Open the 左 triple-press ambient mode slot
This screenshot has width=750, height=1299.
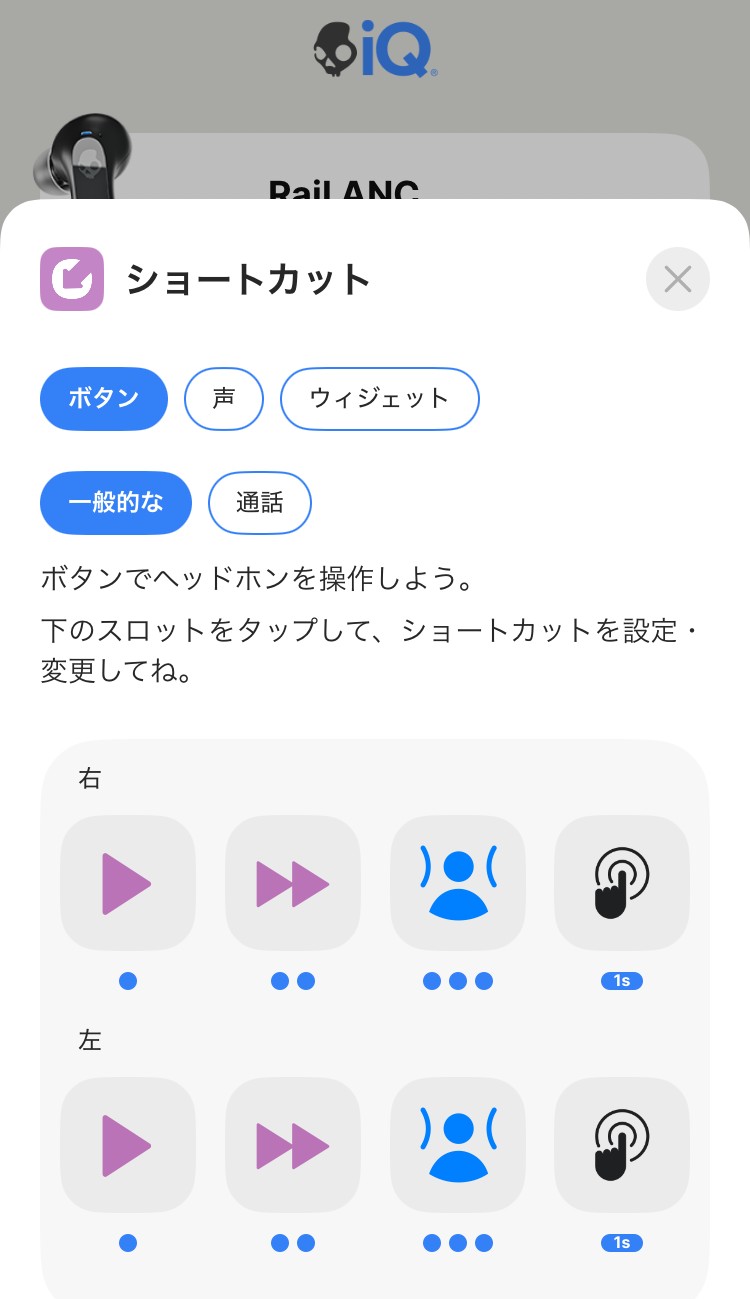coord(458,1145)
